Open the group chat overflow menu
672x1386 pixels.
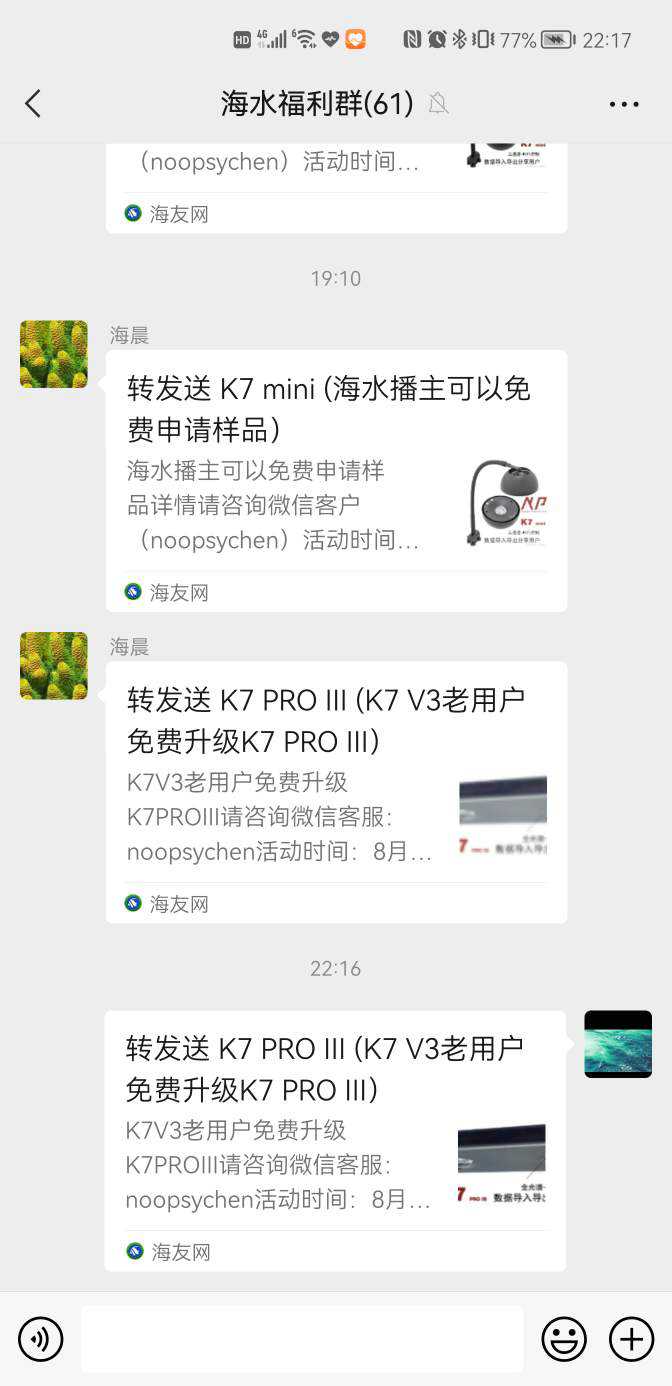(623, 104)
